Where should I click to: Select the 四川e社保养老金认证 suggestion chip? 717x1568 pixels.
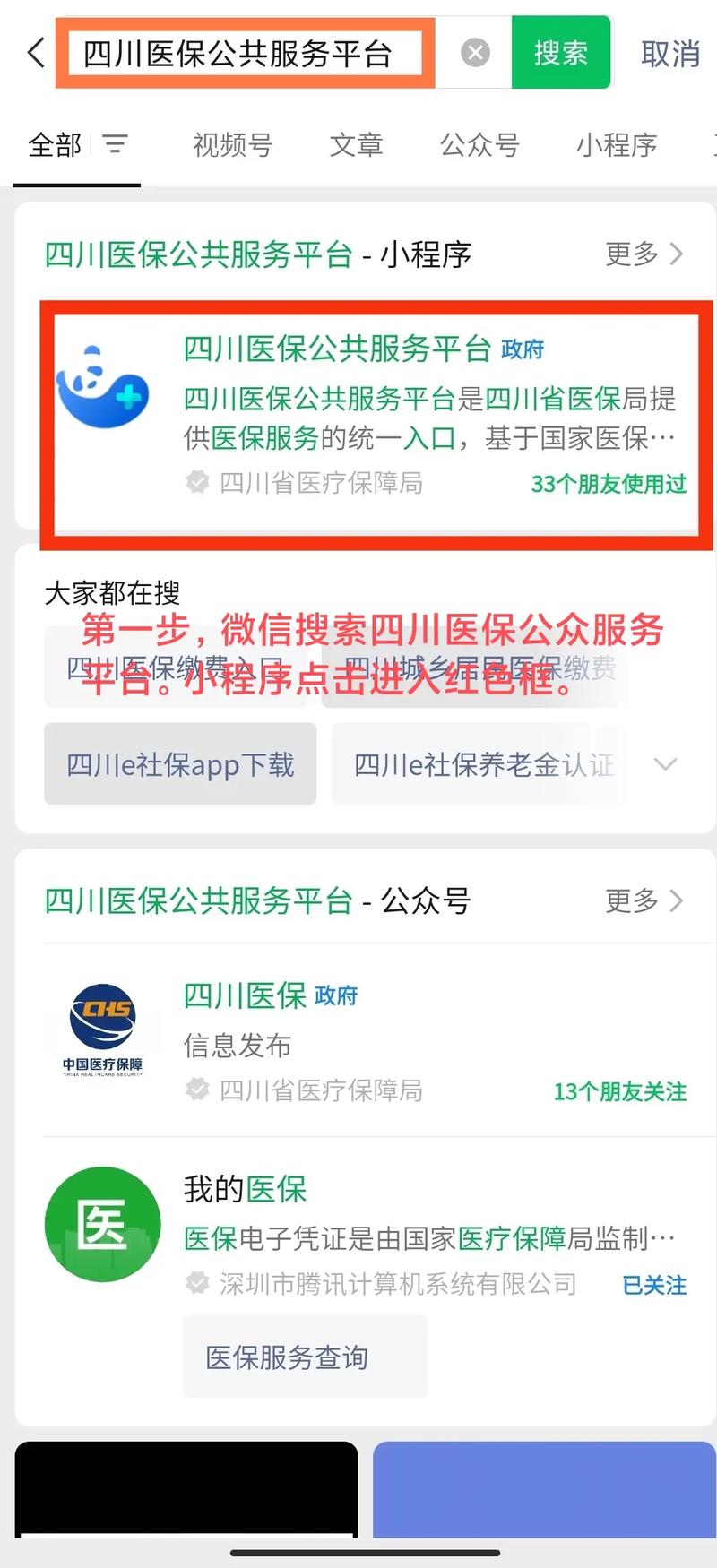484,764
